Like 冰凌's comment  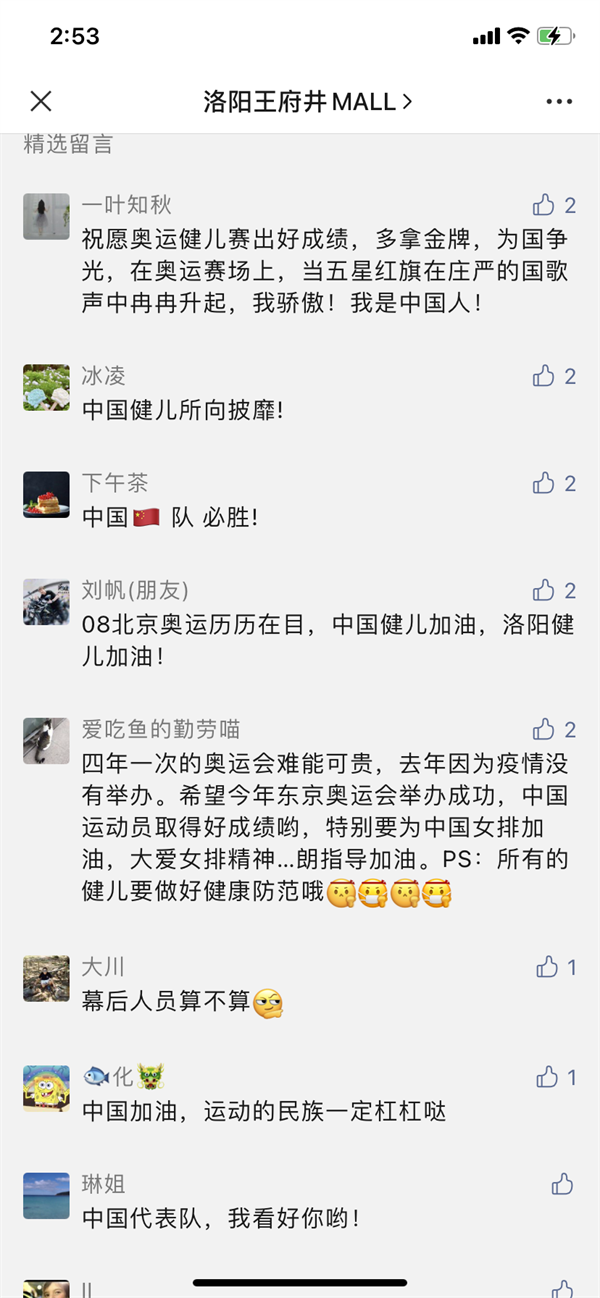click(x=544, y=376)
